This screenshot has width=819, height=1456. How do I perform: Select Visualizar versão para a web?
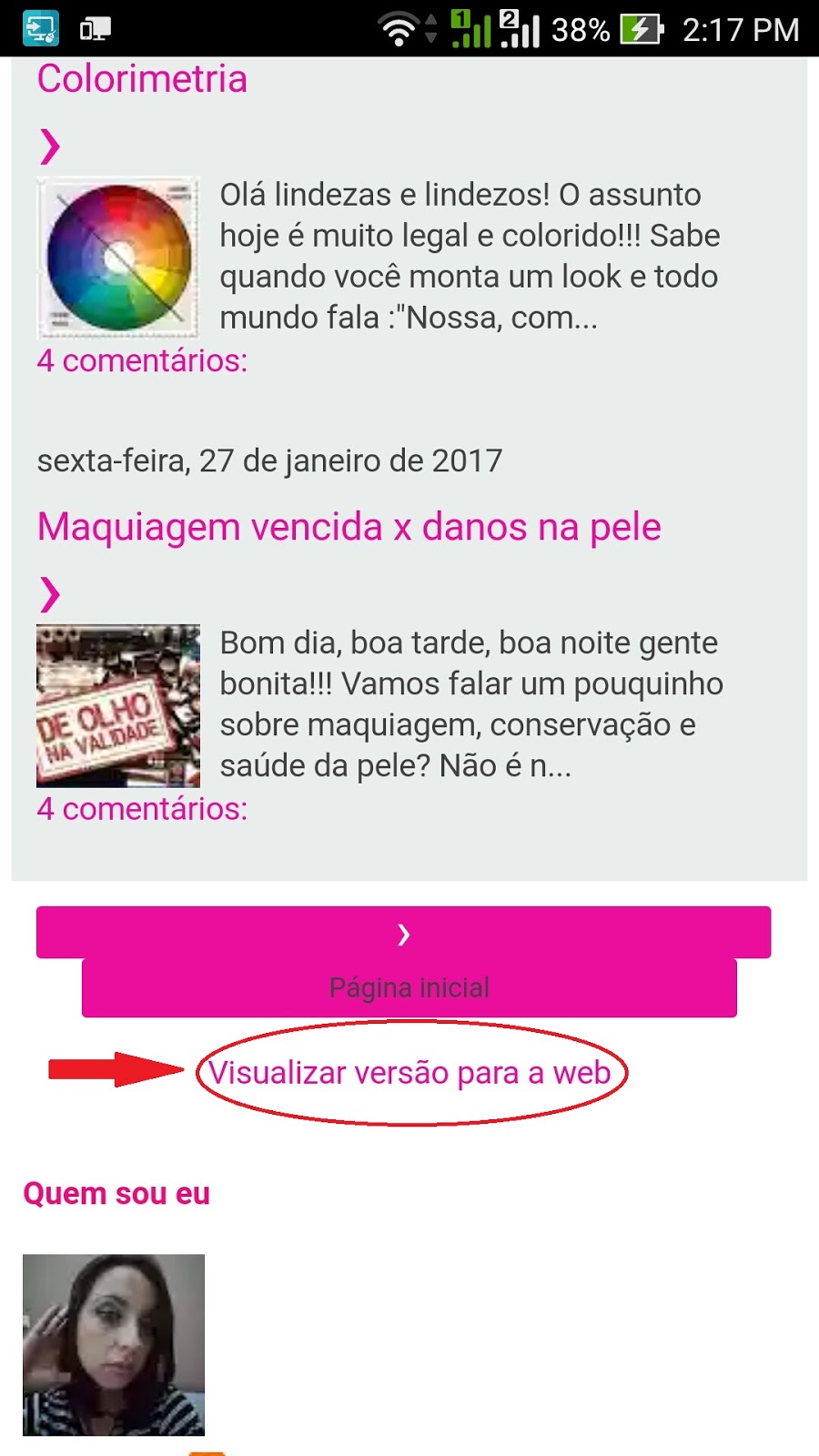pyautogui.click(x=409, y=1073)
